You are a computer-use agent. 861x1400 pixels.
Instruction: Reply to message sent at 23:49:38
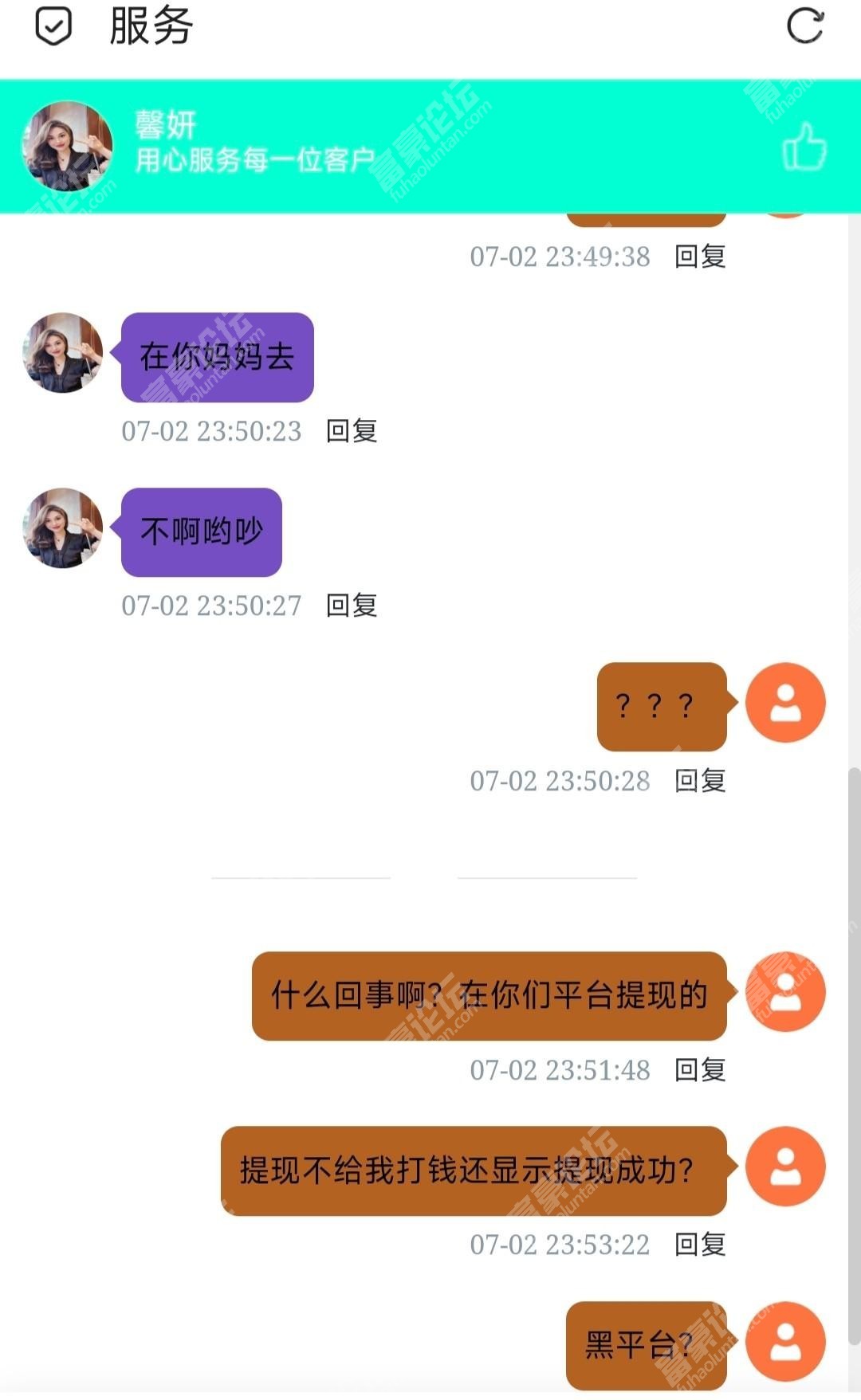pyautogui.click(x=700, y=257)
